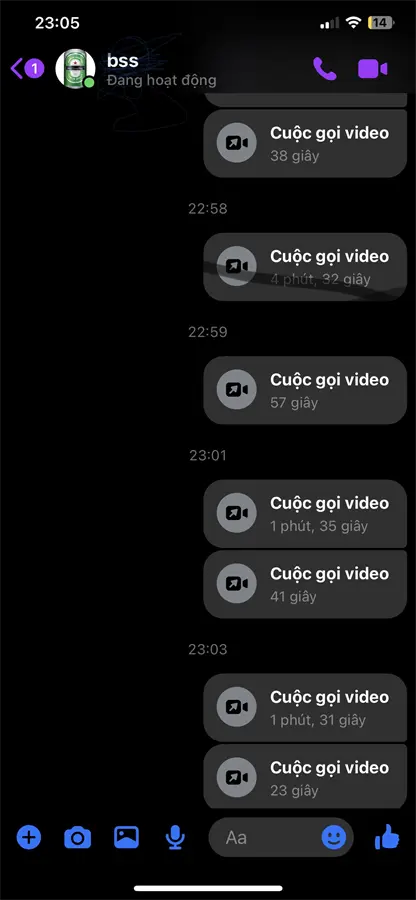416x900 pixels.
Task: Open the bss contact profile
Action: (x=137, y=69)
